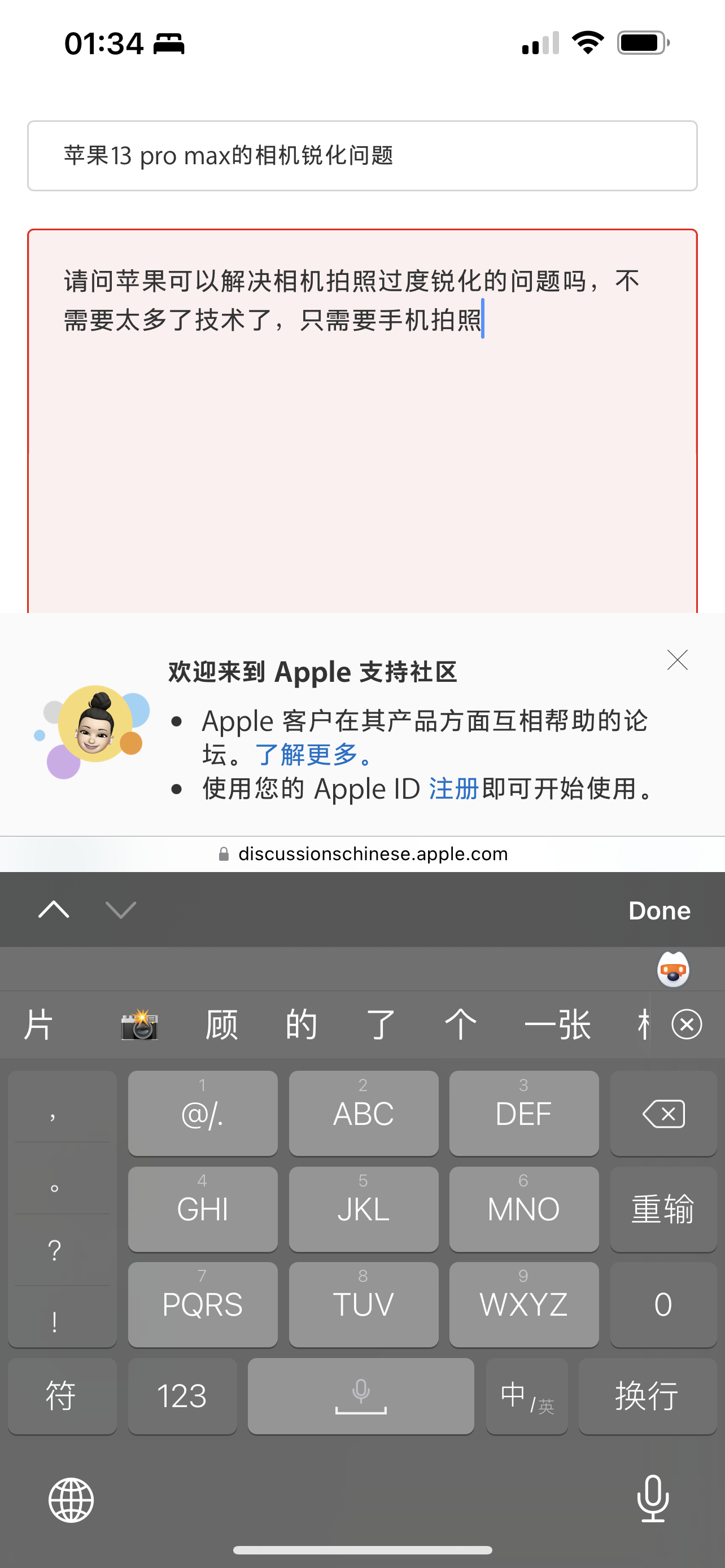This screenshot has width=725, height=1568.
Task: Switch keyboard to 123 numbers
Action: point(182,1396)
